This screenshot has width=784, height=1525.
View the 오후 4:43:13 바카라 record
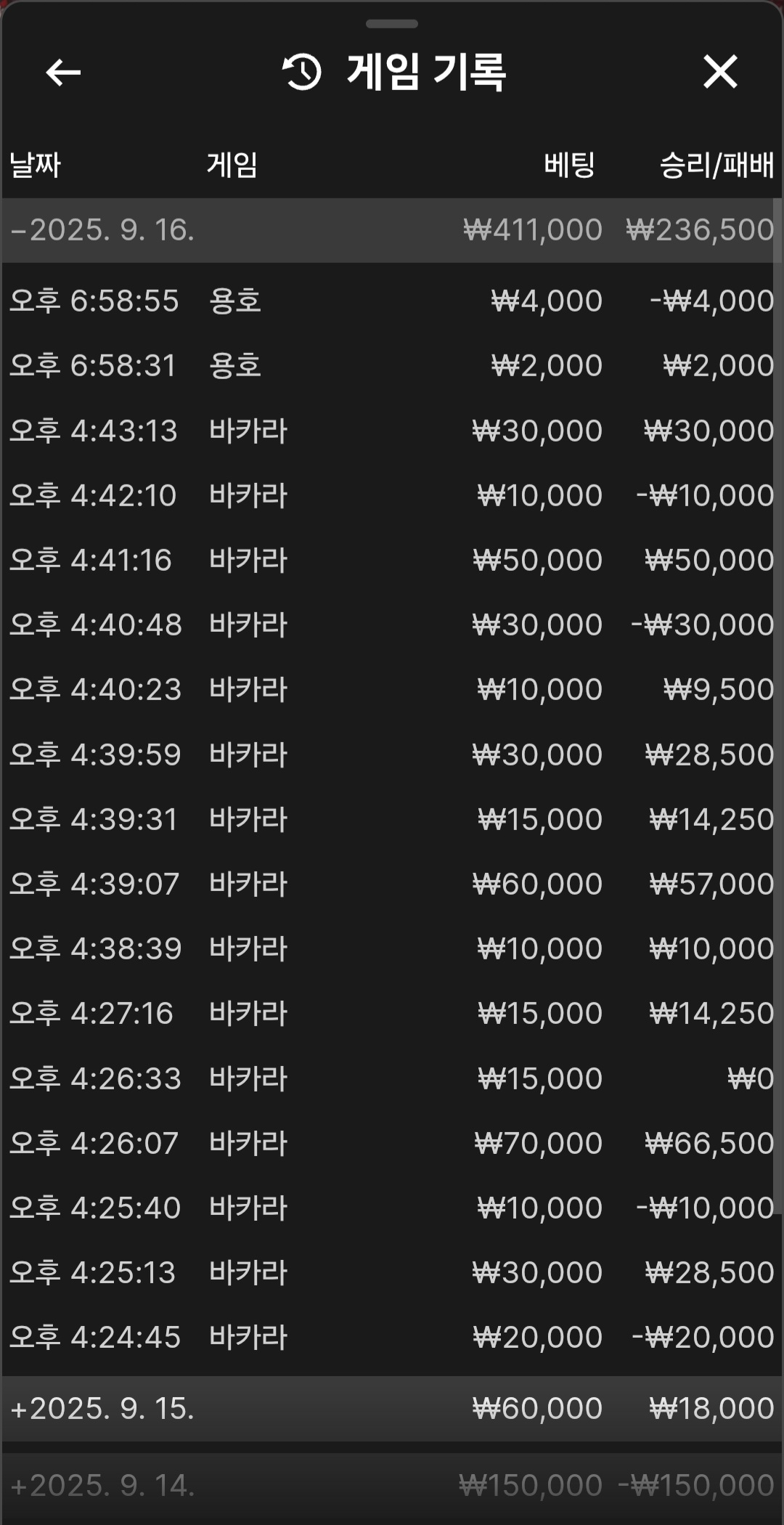[x=392, y=431]
